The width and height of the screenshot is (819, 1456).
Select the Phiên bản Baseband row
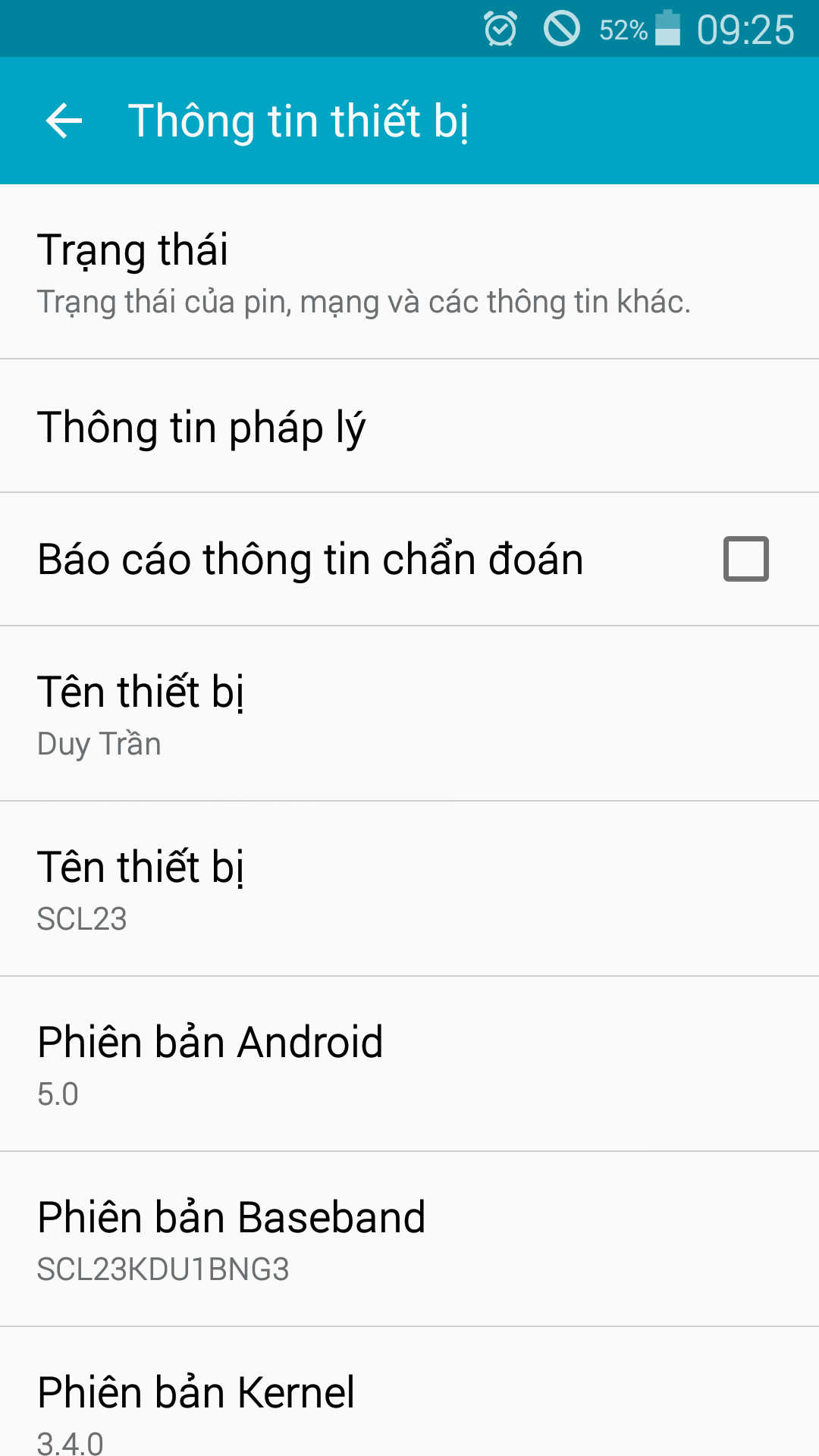[x=409, y=1239]
